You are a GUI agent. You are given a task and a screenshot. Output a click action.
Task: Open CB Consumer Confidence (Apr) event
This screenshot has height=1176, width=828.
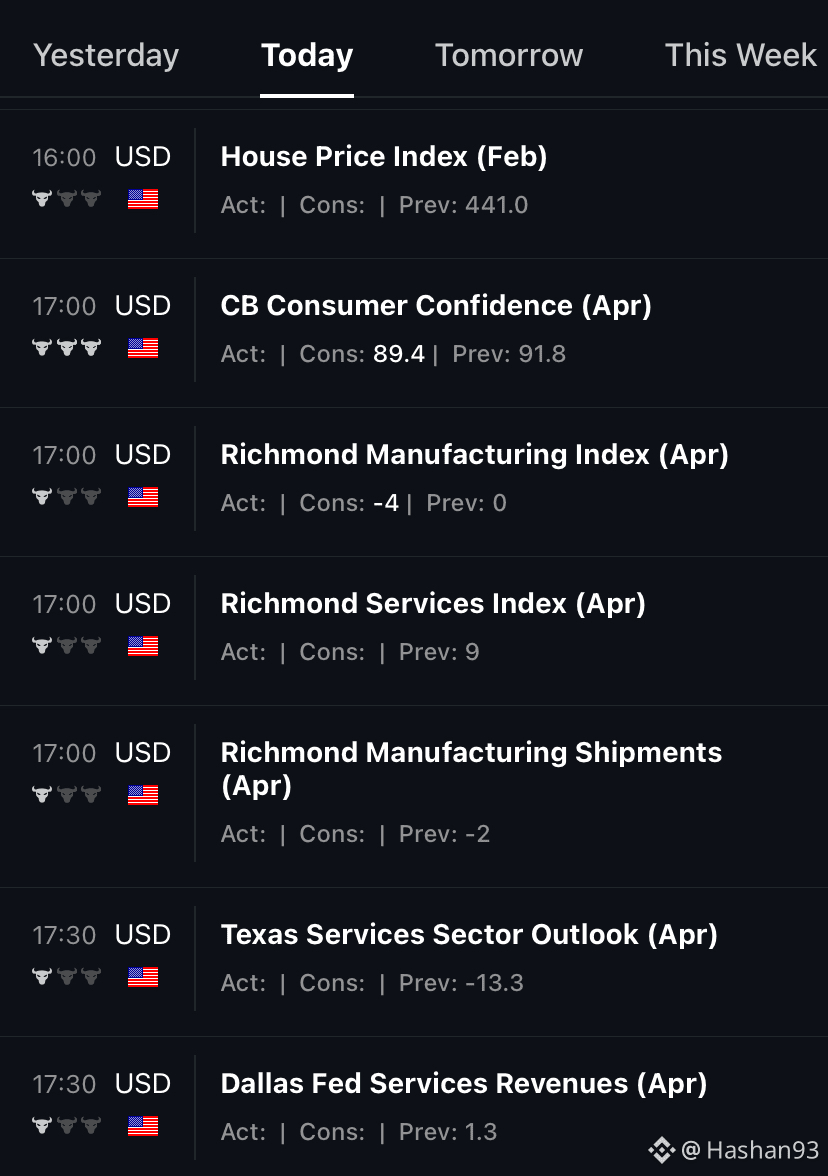(414, 333)
